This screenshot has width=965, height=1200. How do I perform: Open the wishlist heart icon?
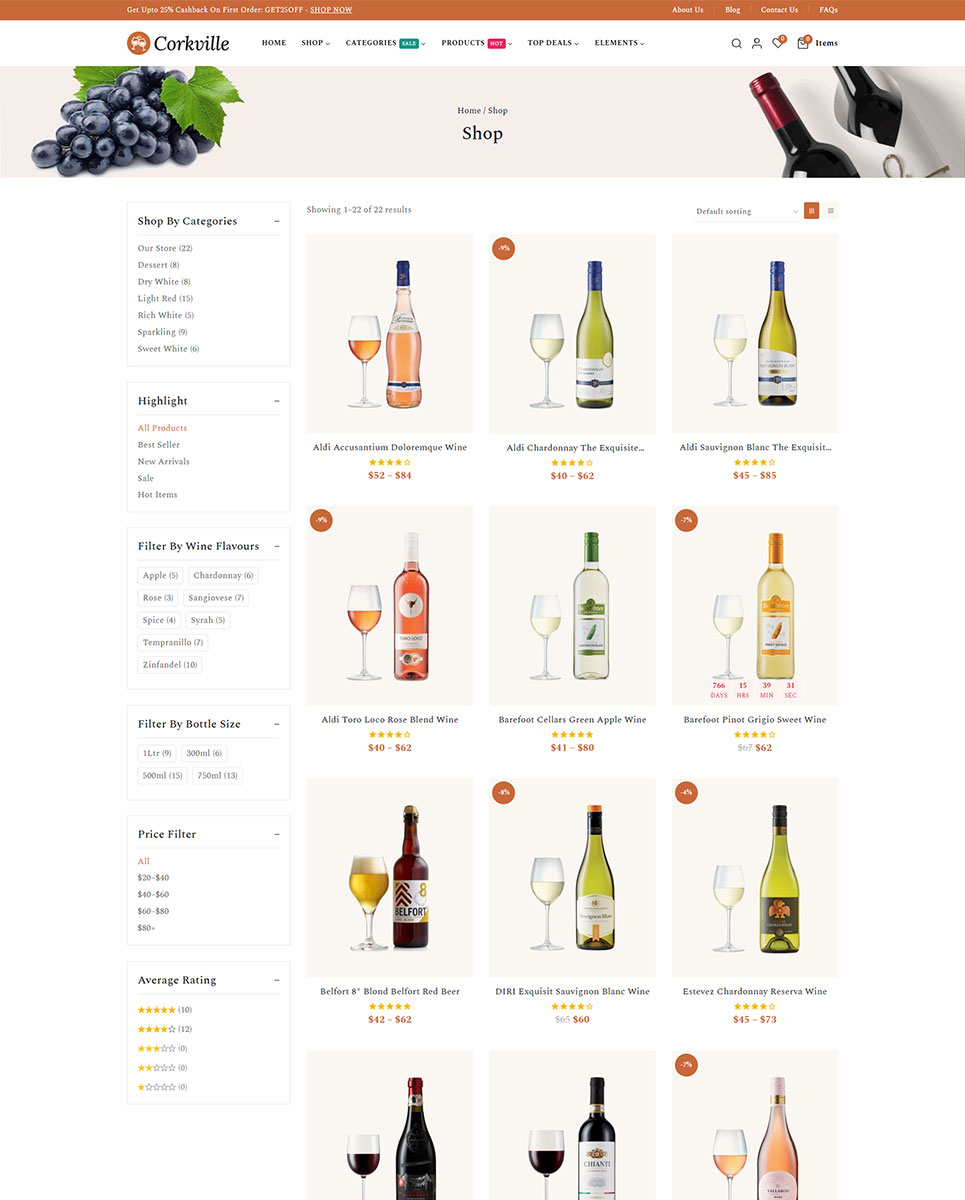(x=778, y=43)
